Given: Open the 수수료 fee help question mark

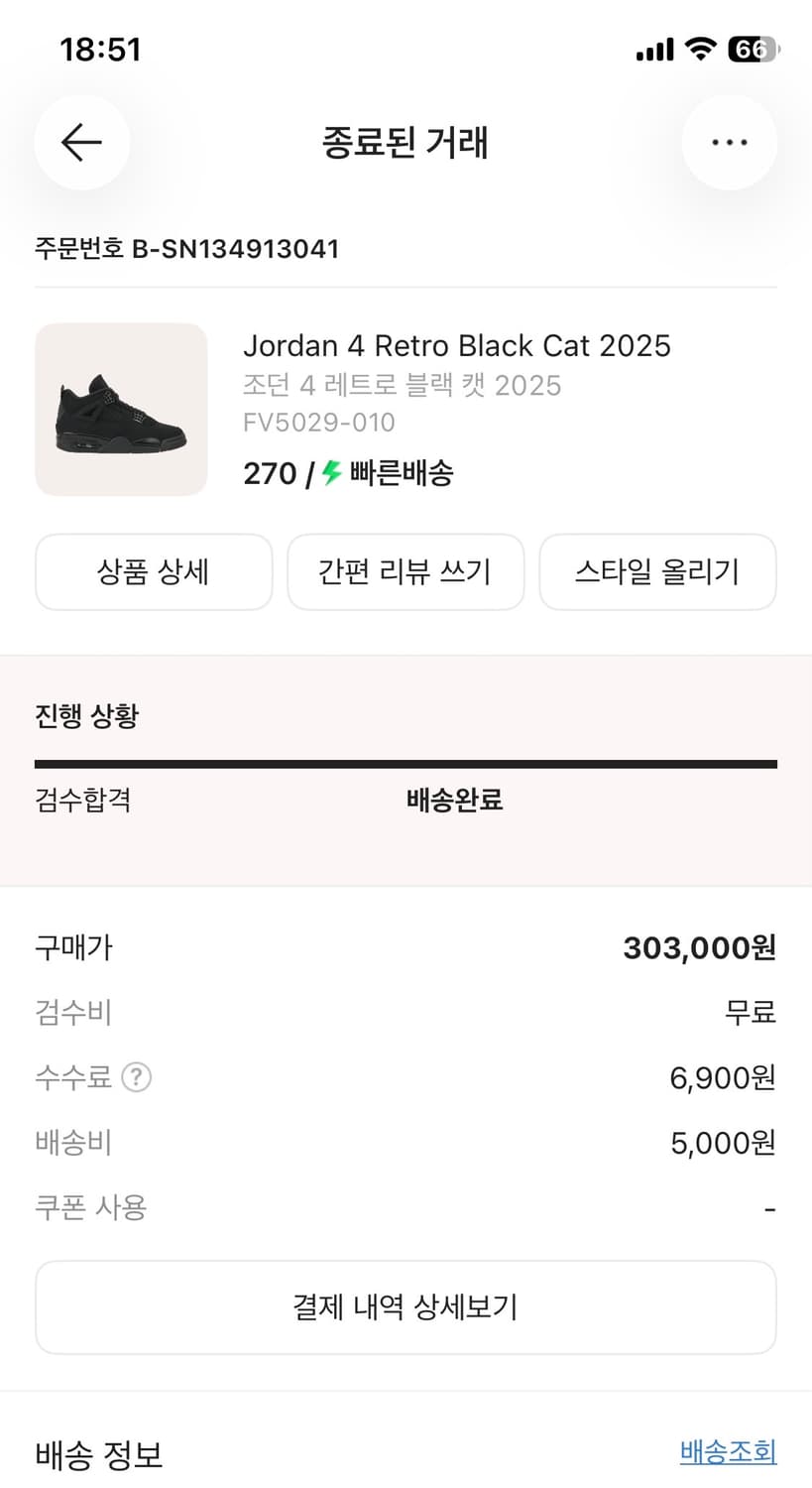Looking at the screenshot, I should pos(137,1078).
